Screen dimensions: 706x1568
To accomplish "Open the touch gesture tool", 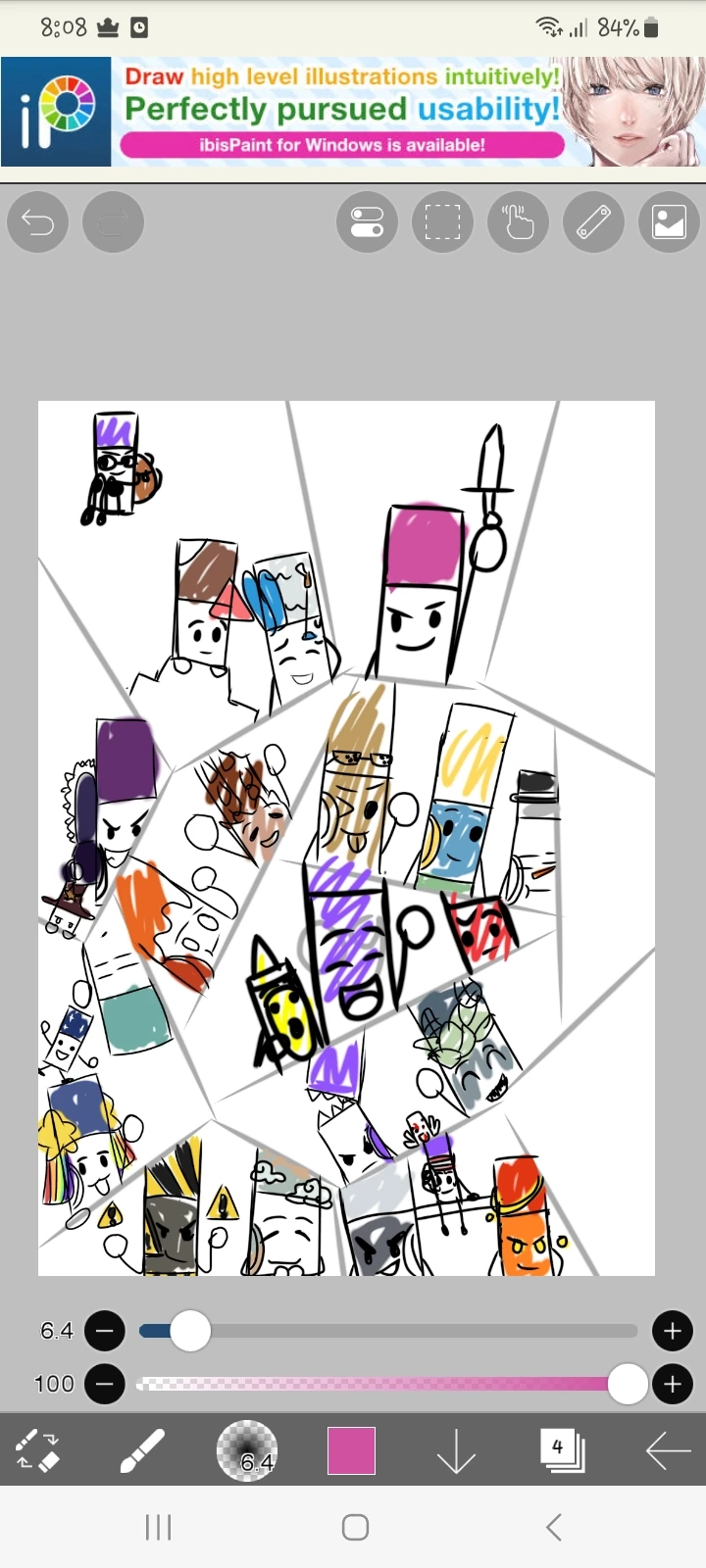I will (518, 222).
